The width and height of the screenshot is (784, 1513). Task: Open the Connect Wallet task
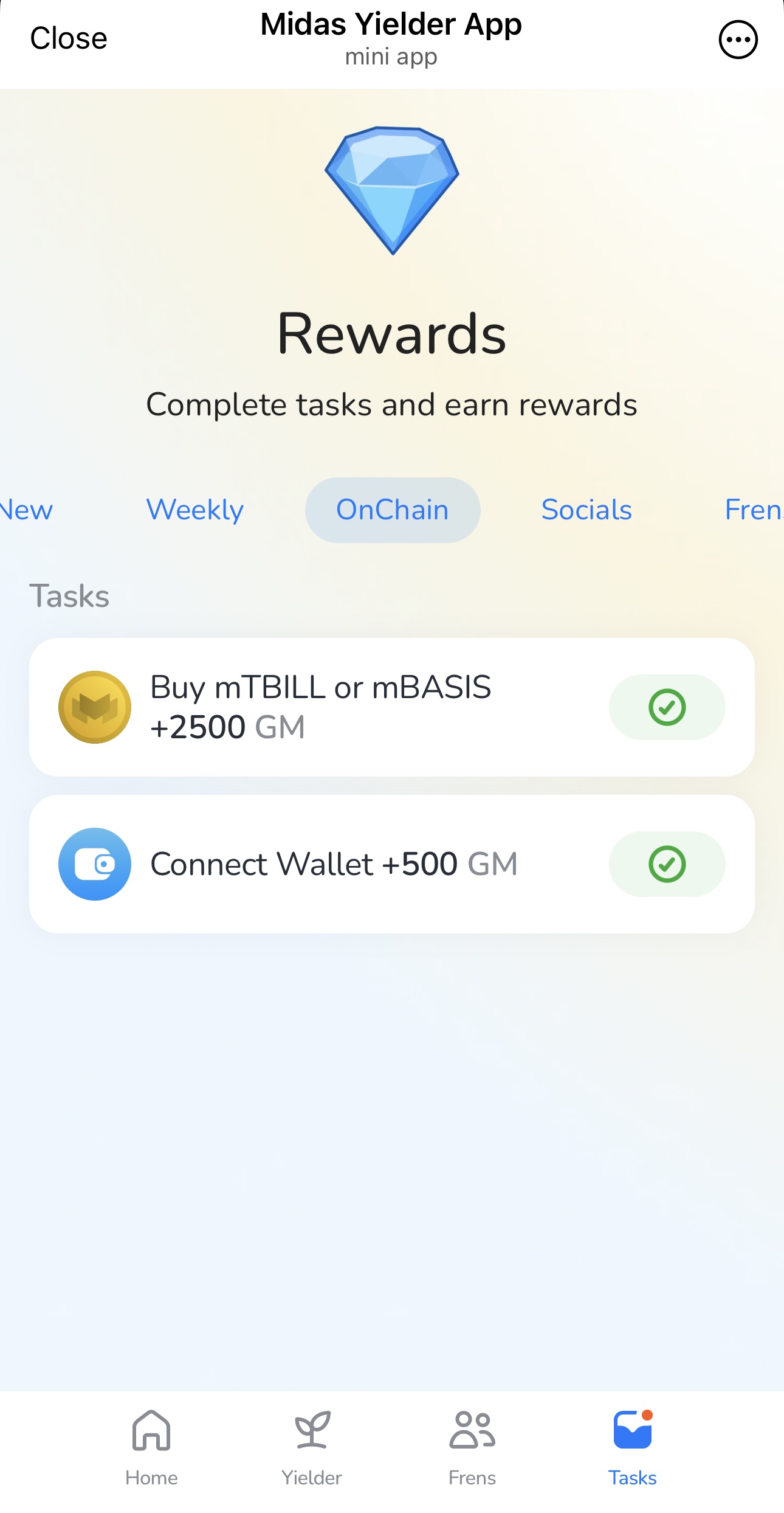pos(333,864)
